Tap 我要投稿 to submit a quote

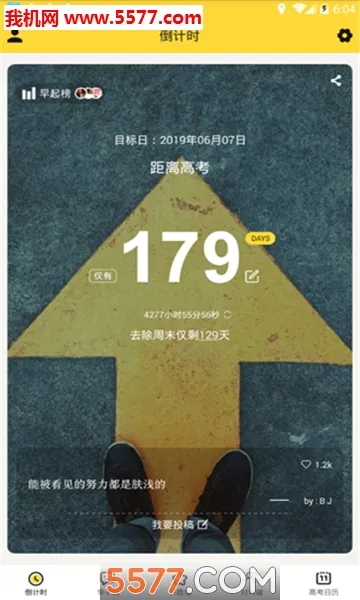click(180, 524)
